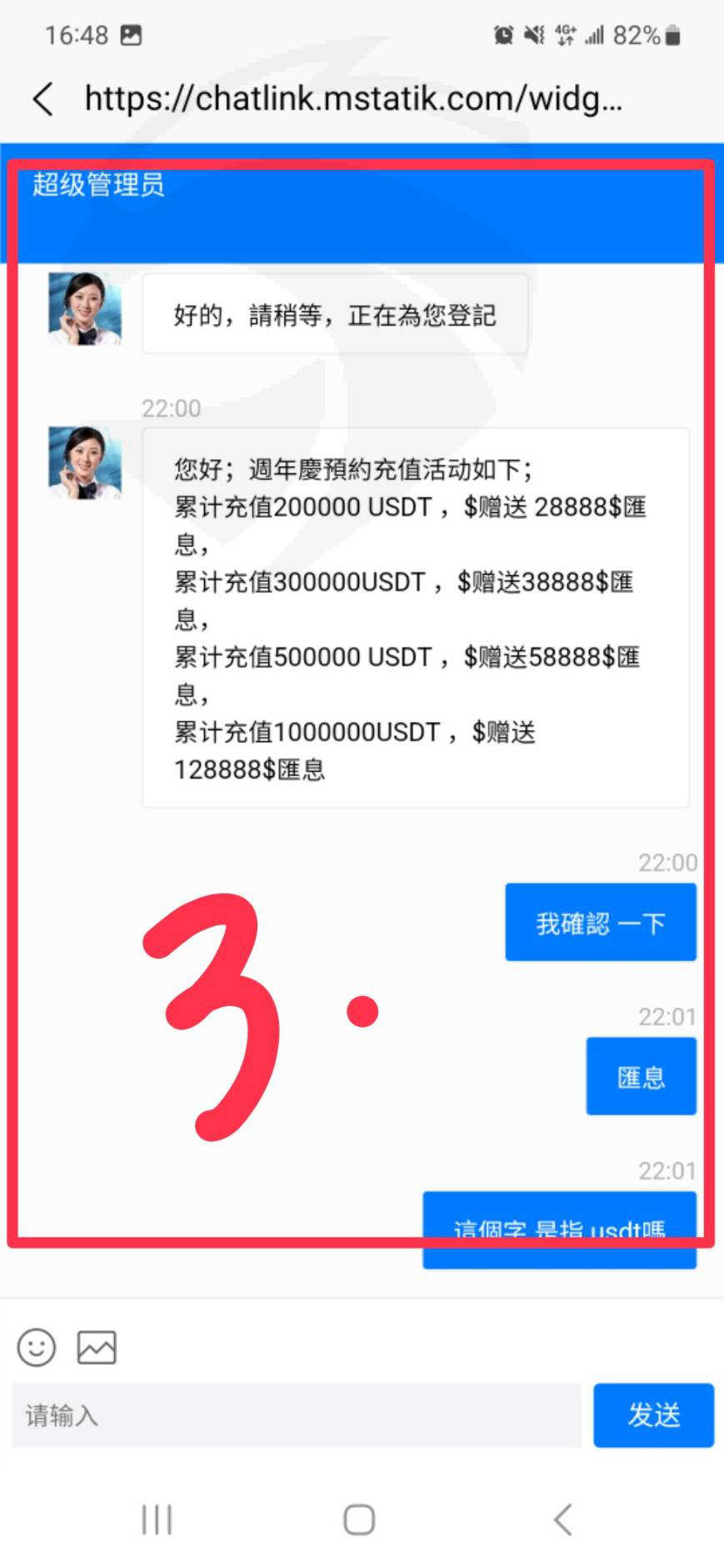Open the recent apps overview
Screen dimensions: 724x1568
(x=157, y=1520)
